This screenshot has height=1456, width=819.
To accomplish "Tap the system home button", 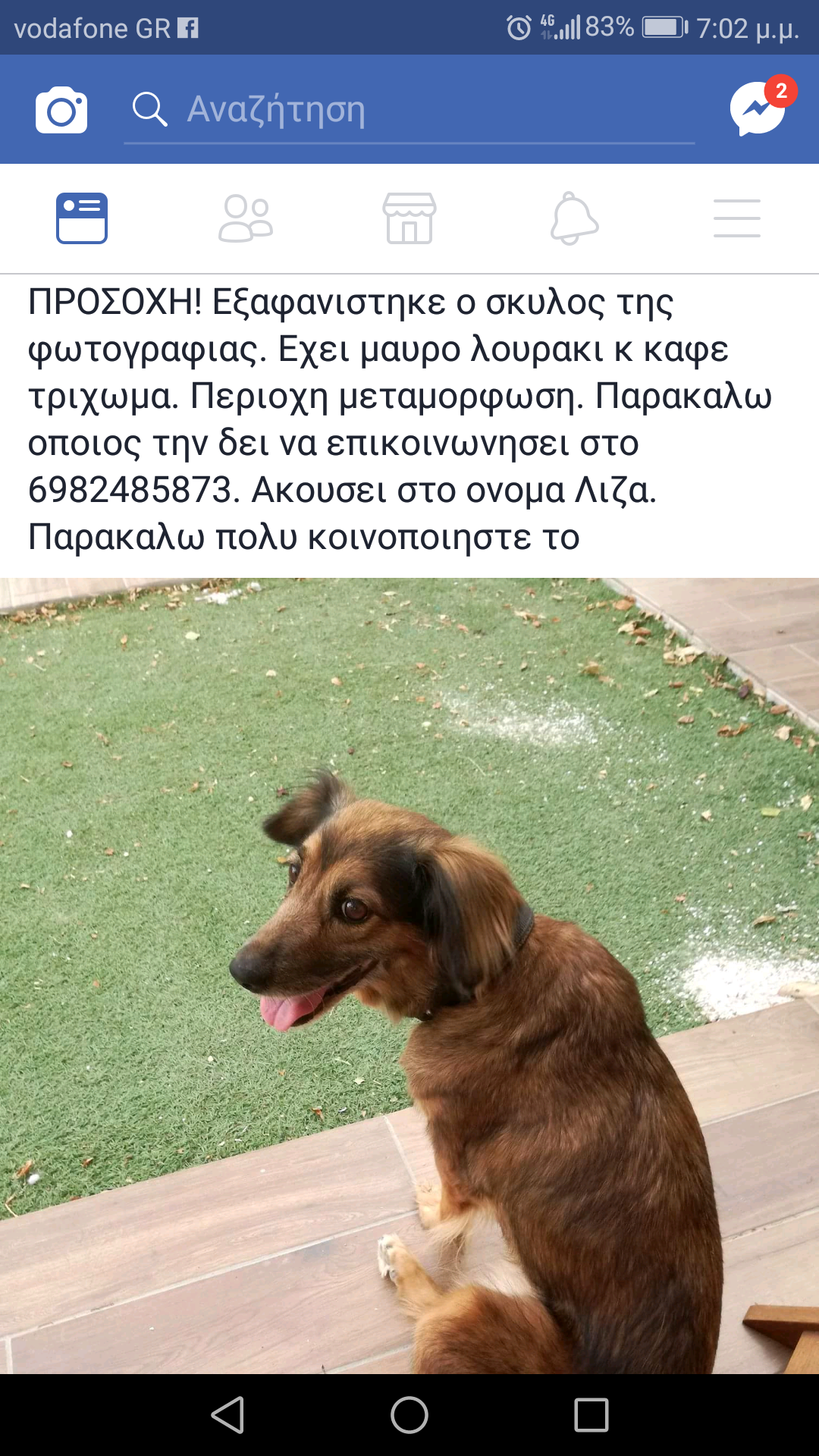I will [x=409, y=1415].
